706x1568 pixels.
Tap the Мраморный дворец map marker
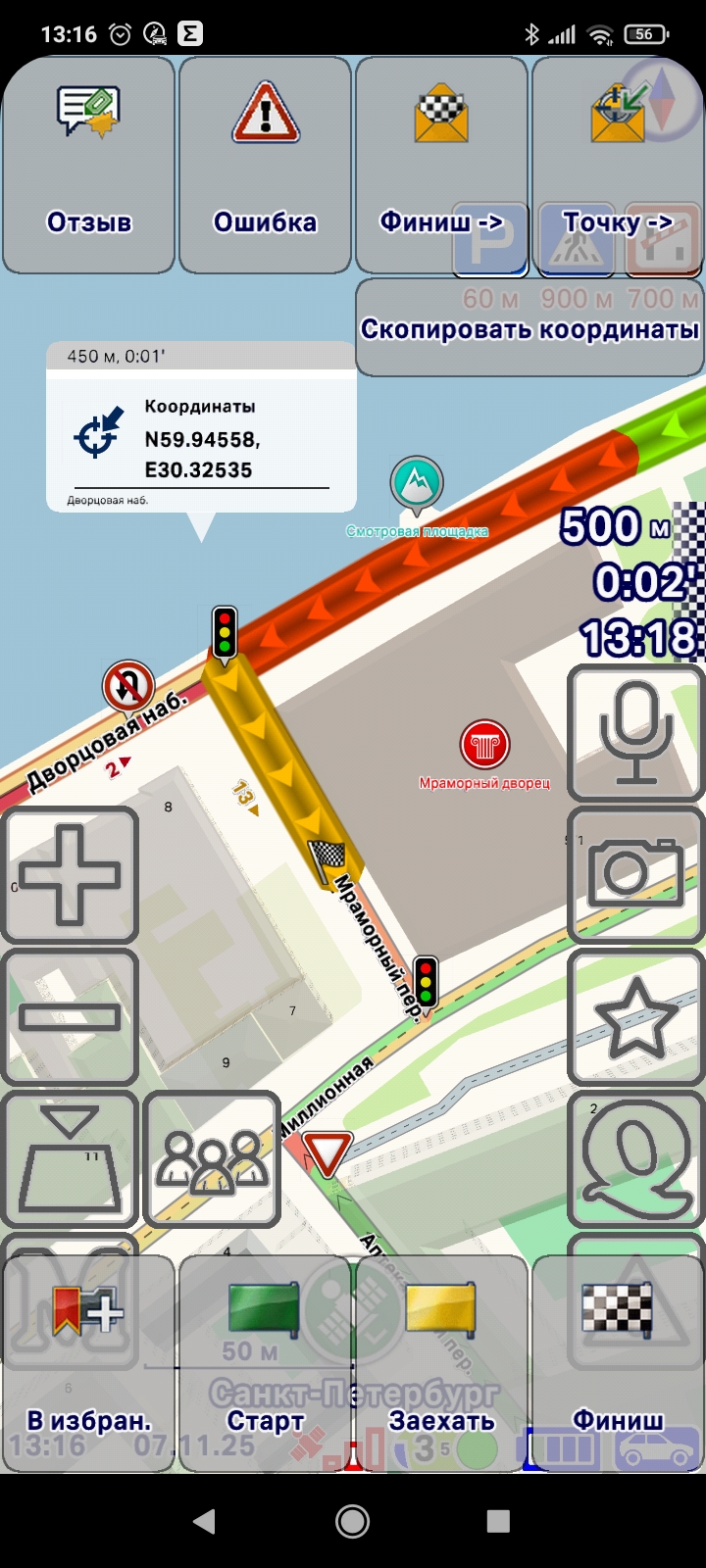point(484,747)
